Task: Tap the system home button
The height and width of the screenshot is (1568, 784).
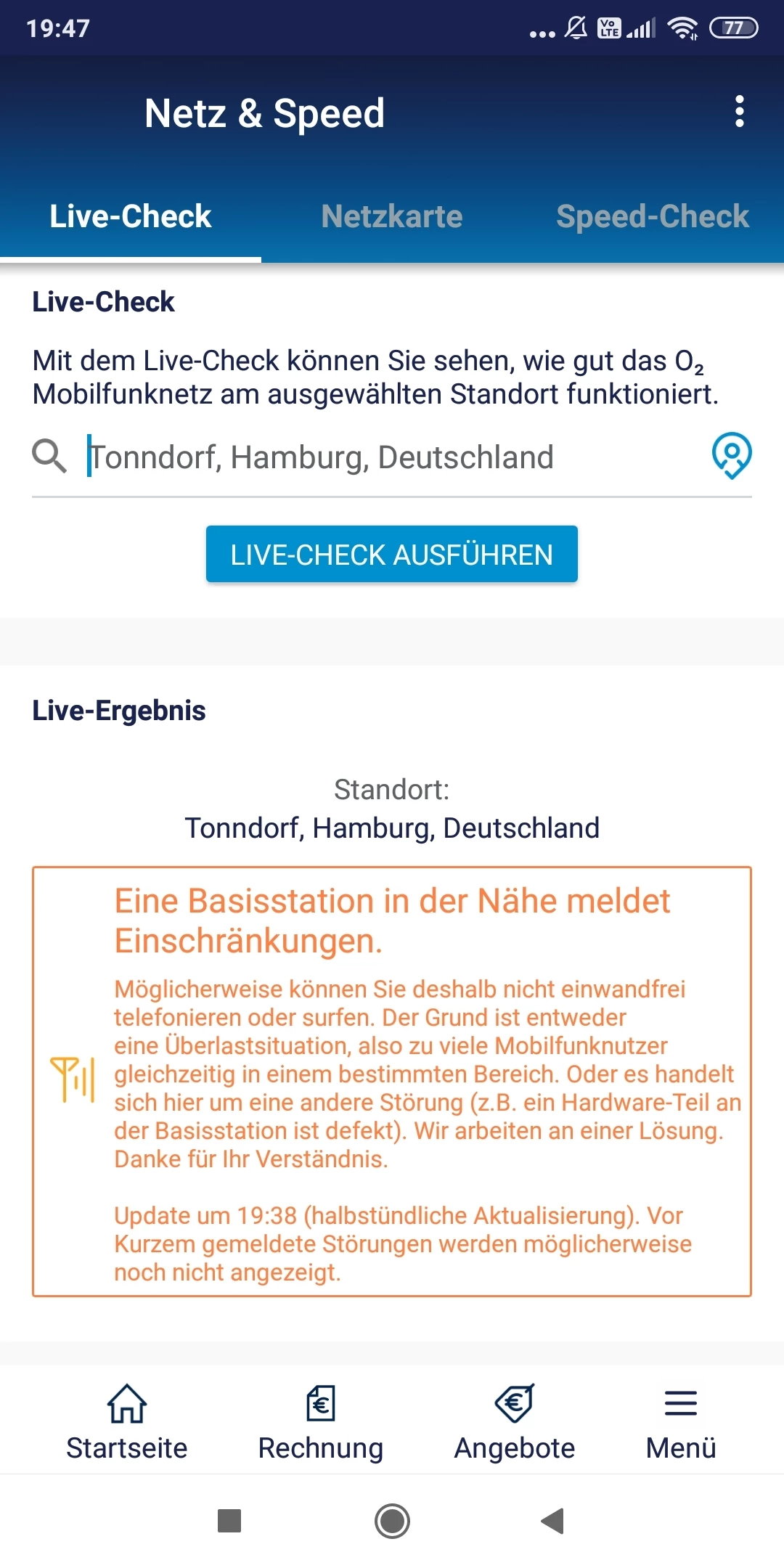Action: pos(392,1521)
